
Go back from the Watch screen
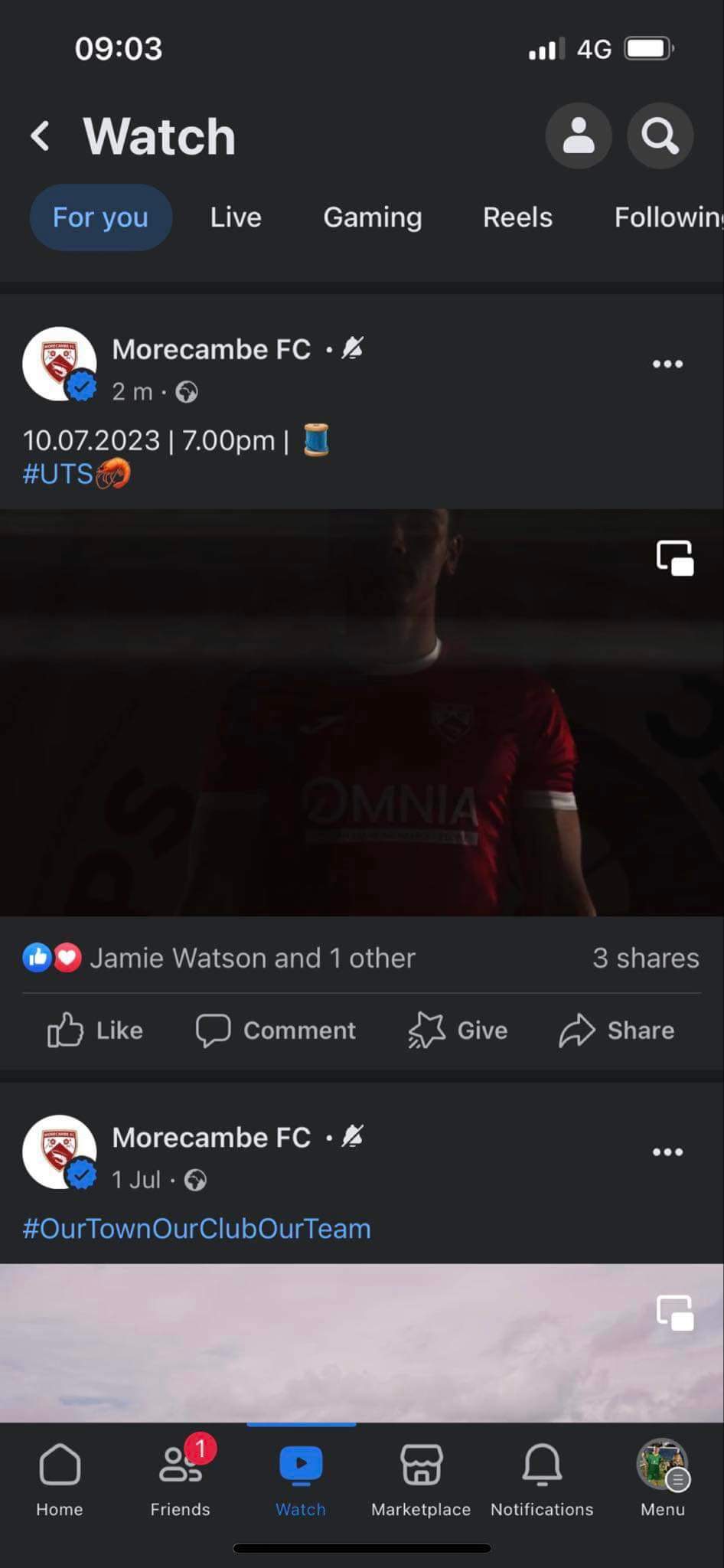click(x=41, y=136)
